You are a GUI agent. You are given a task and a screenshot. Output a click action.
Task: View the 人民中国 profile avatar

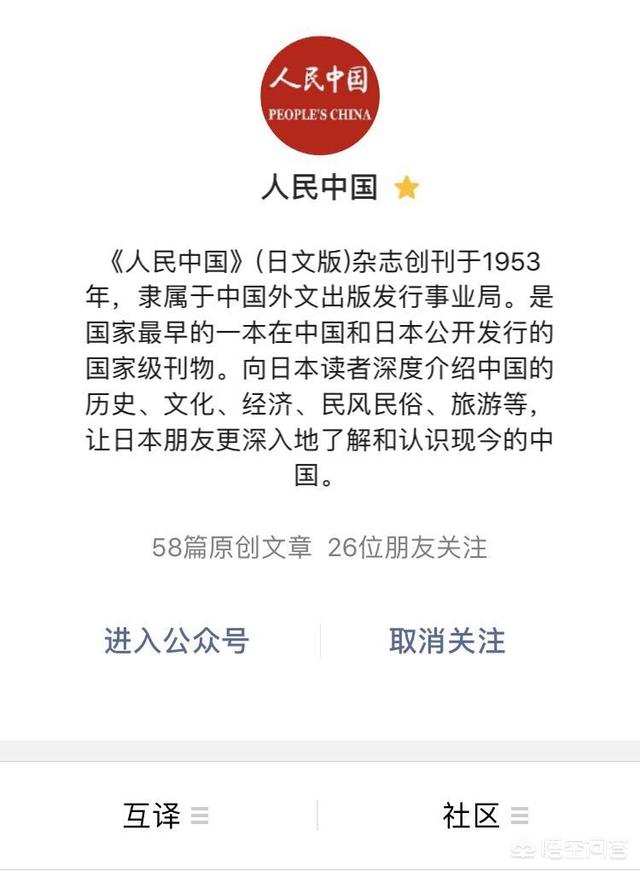[320, 96]
